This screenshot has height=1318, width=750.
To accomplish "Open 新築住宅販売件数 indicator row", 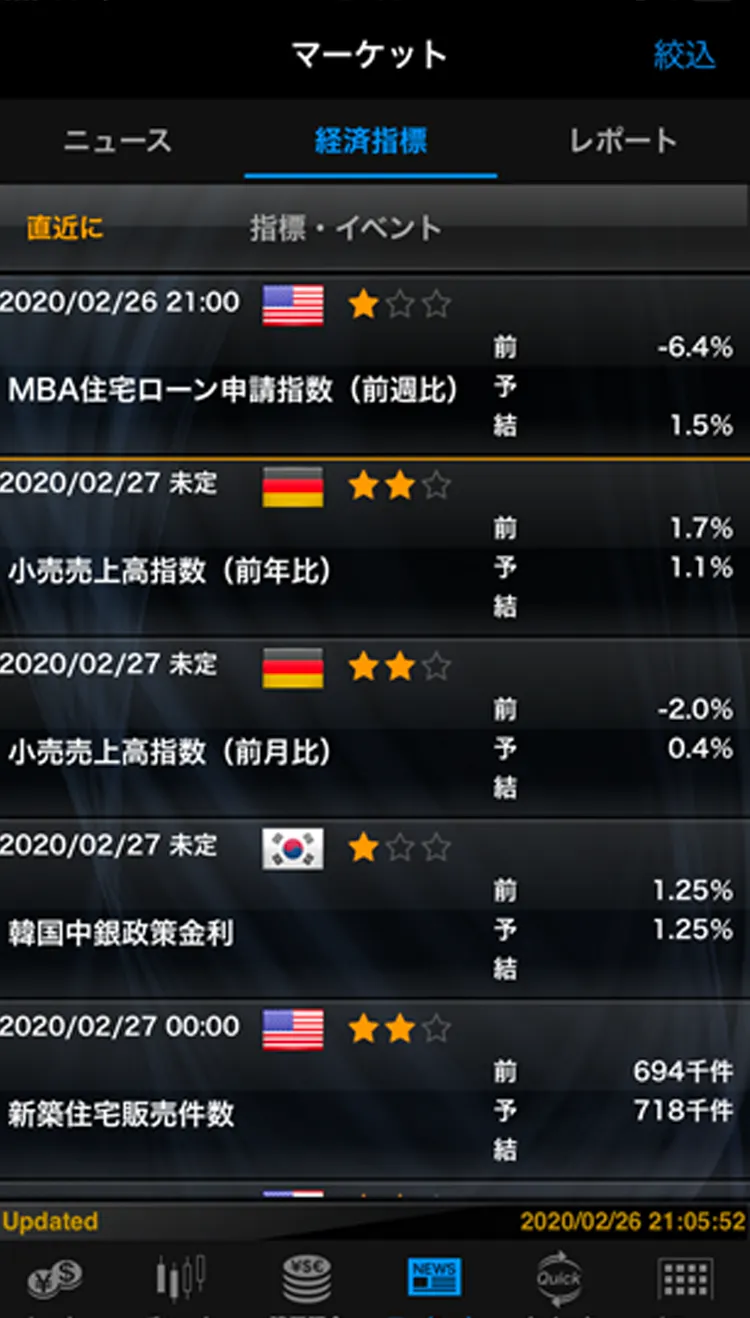I will (121, 1113).
